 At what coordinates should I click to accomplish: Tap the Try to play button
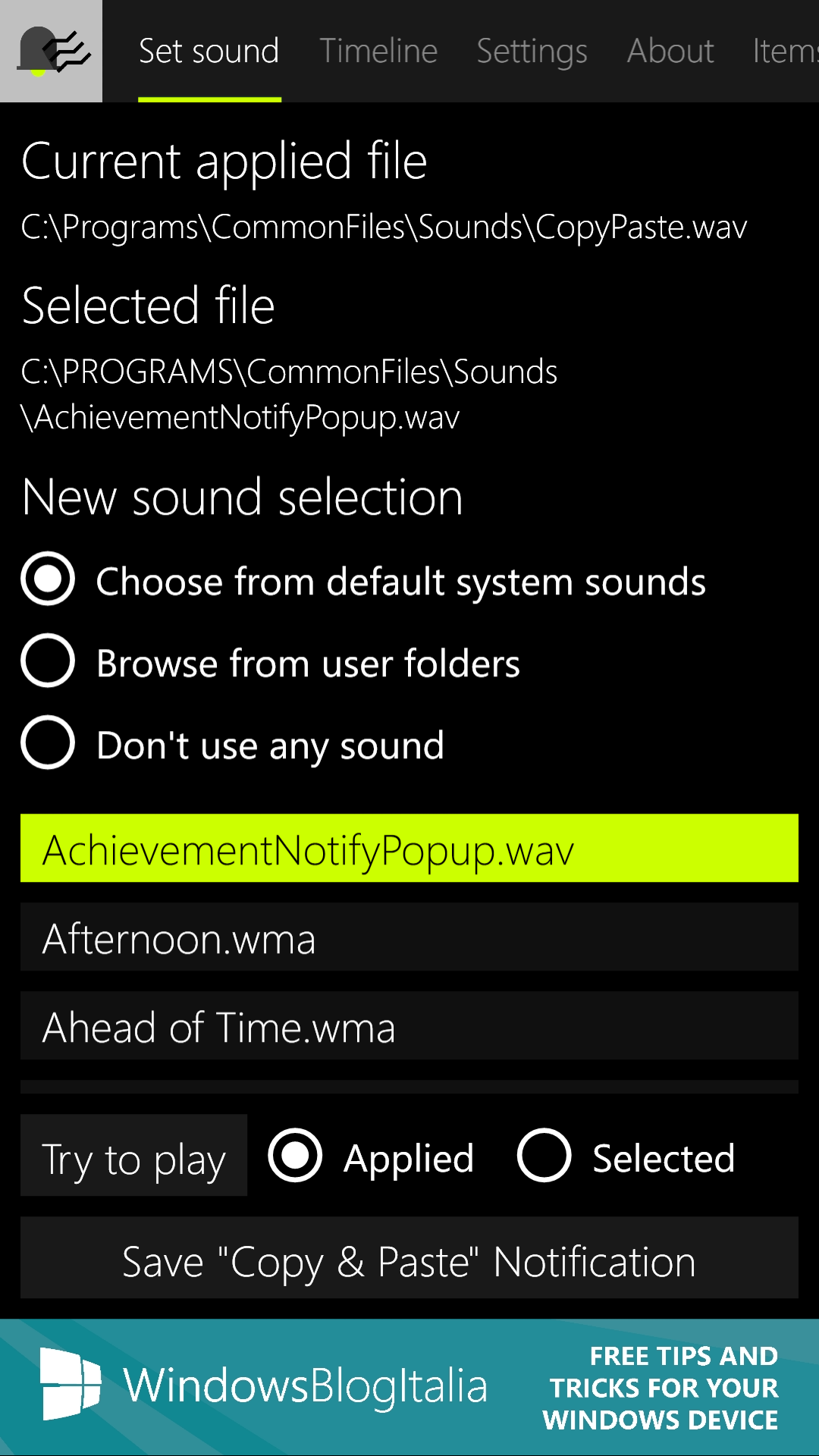click(133, 1156)
